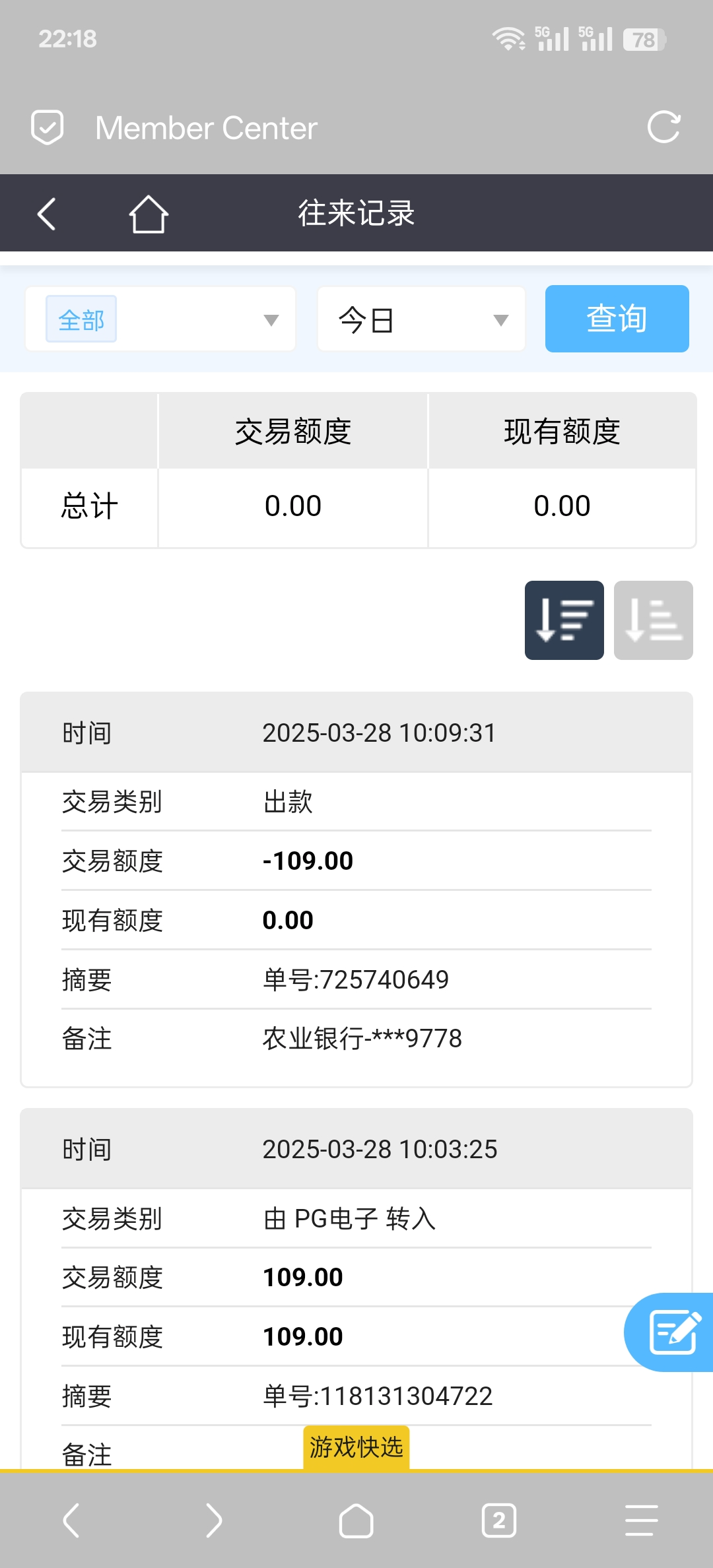713x1568 pixels.
Task: Open the browser home page
Action: pyautogui.click(x=356, y=1520)
